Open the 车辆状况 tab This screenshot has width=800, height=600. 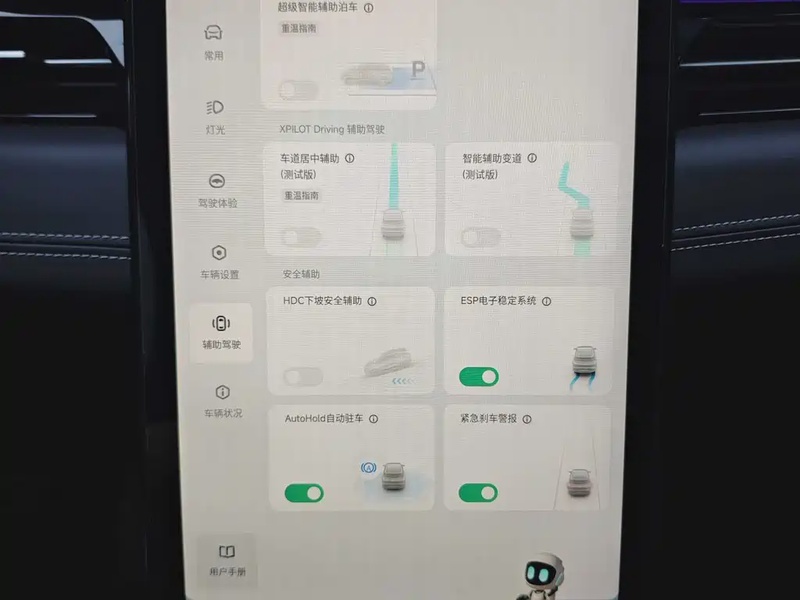pos(222,400)
